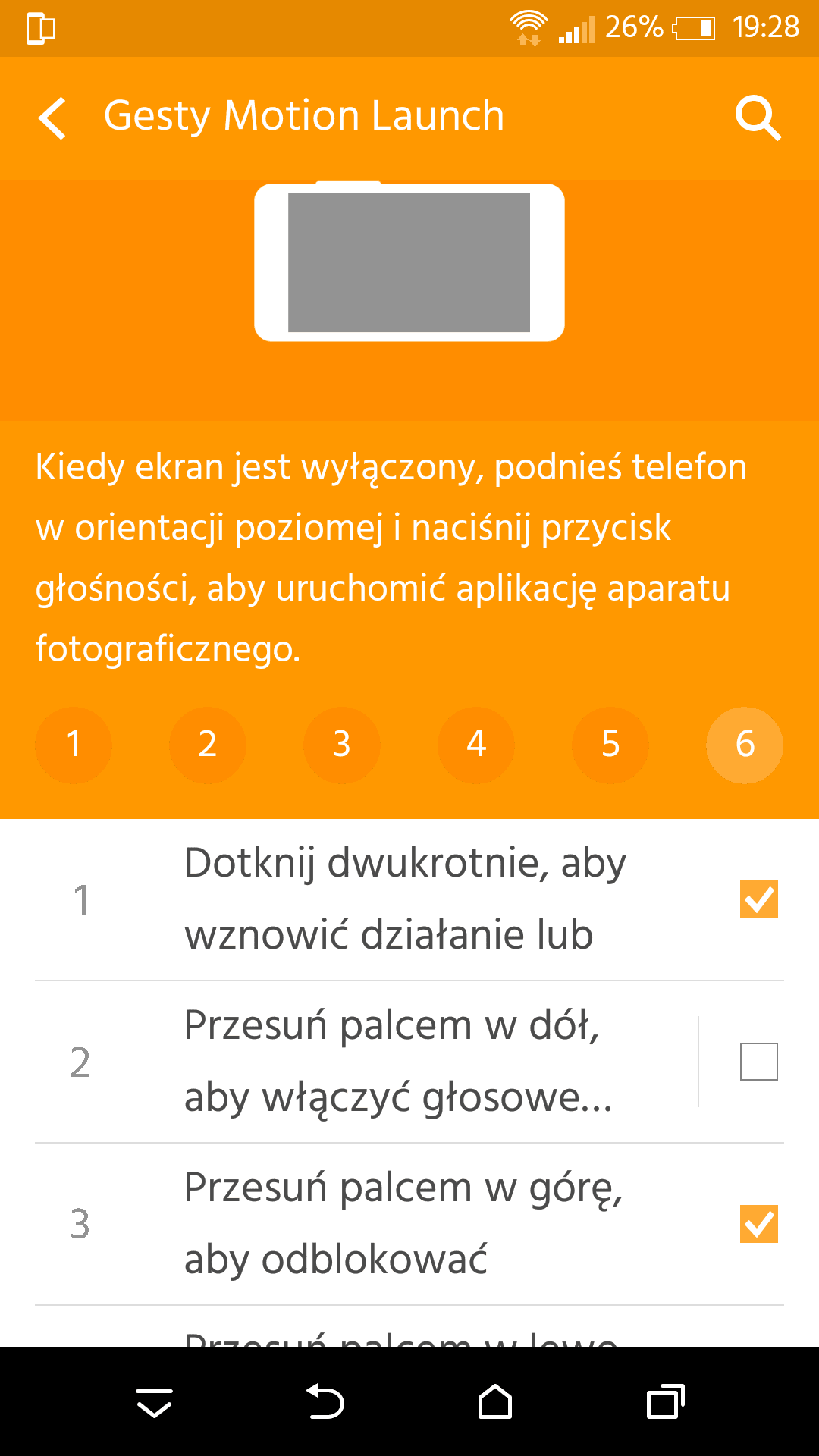The height and width of the screenshot is (1456, 819).
Task: Open 'Przesuń palcem w dół, aby włączyć głosowe' row
Action: 398,1062
